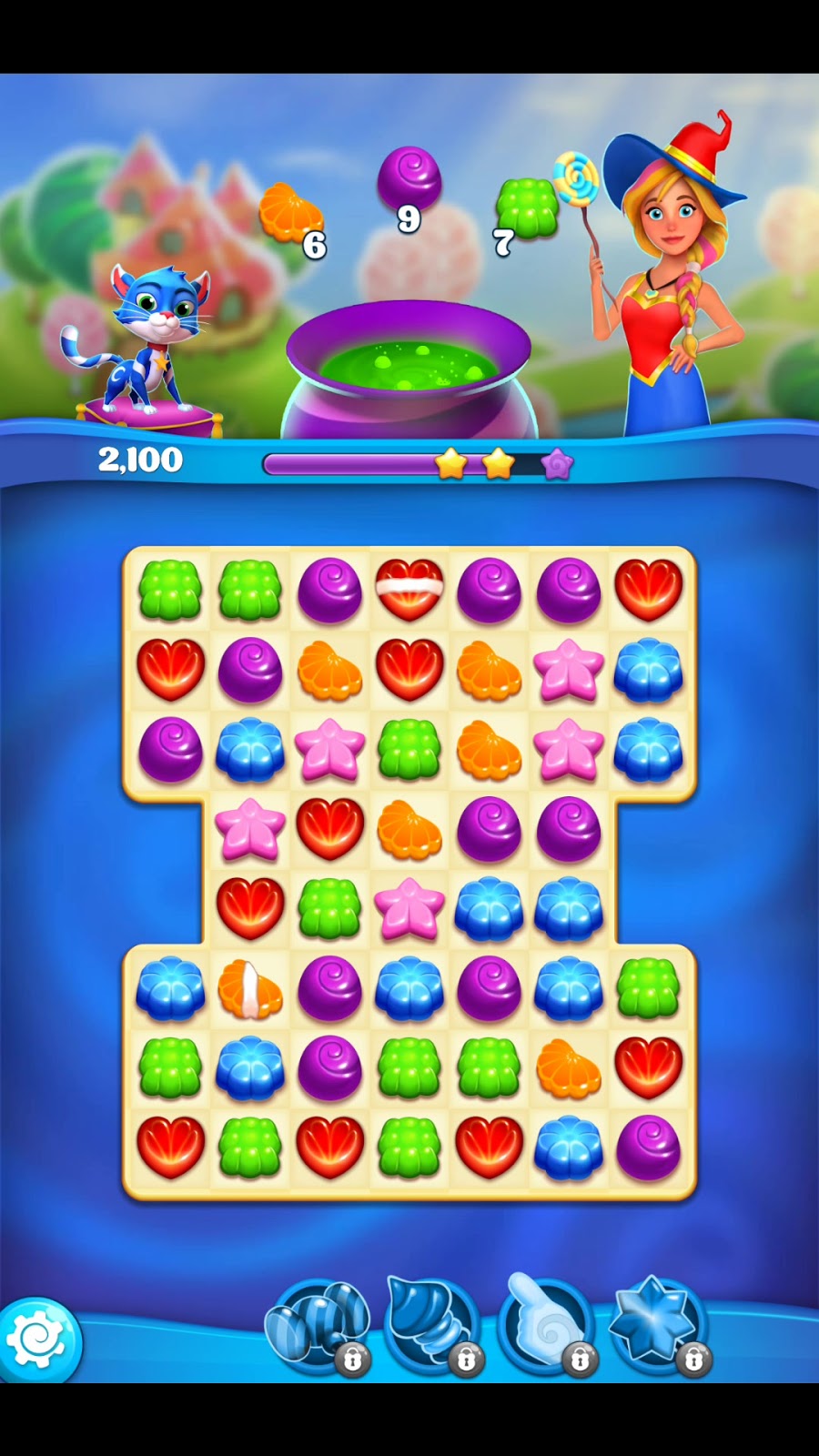Tap the striped red heart candy

[409, 589]
